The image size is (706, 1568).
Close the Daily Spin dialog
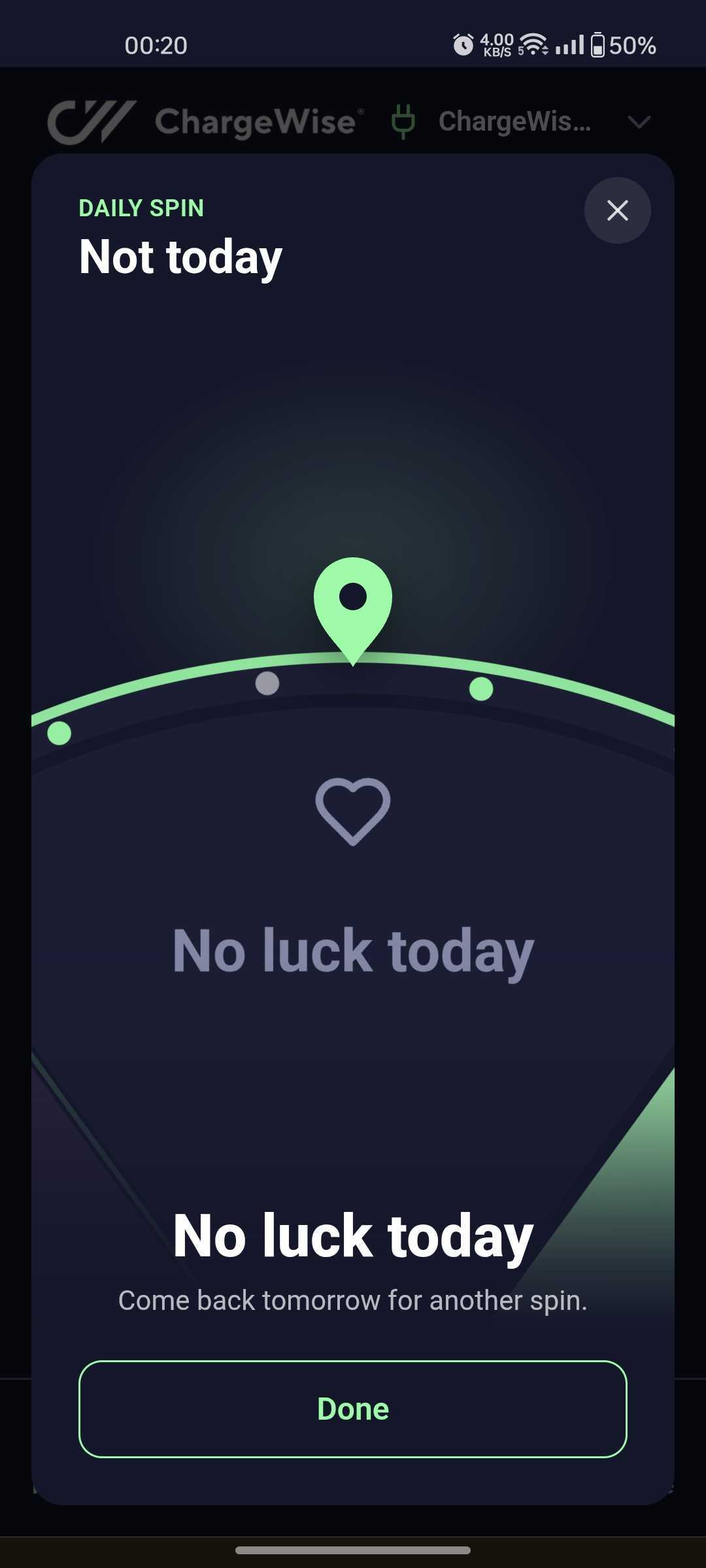617,210
